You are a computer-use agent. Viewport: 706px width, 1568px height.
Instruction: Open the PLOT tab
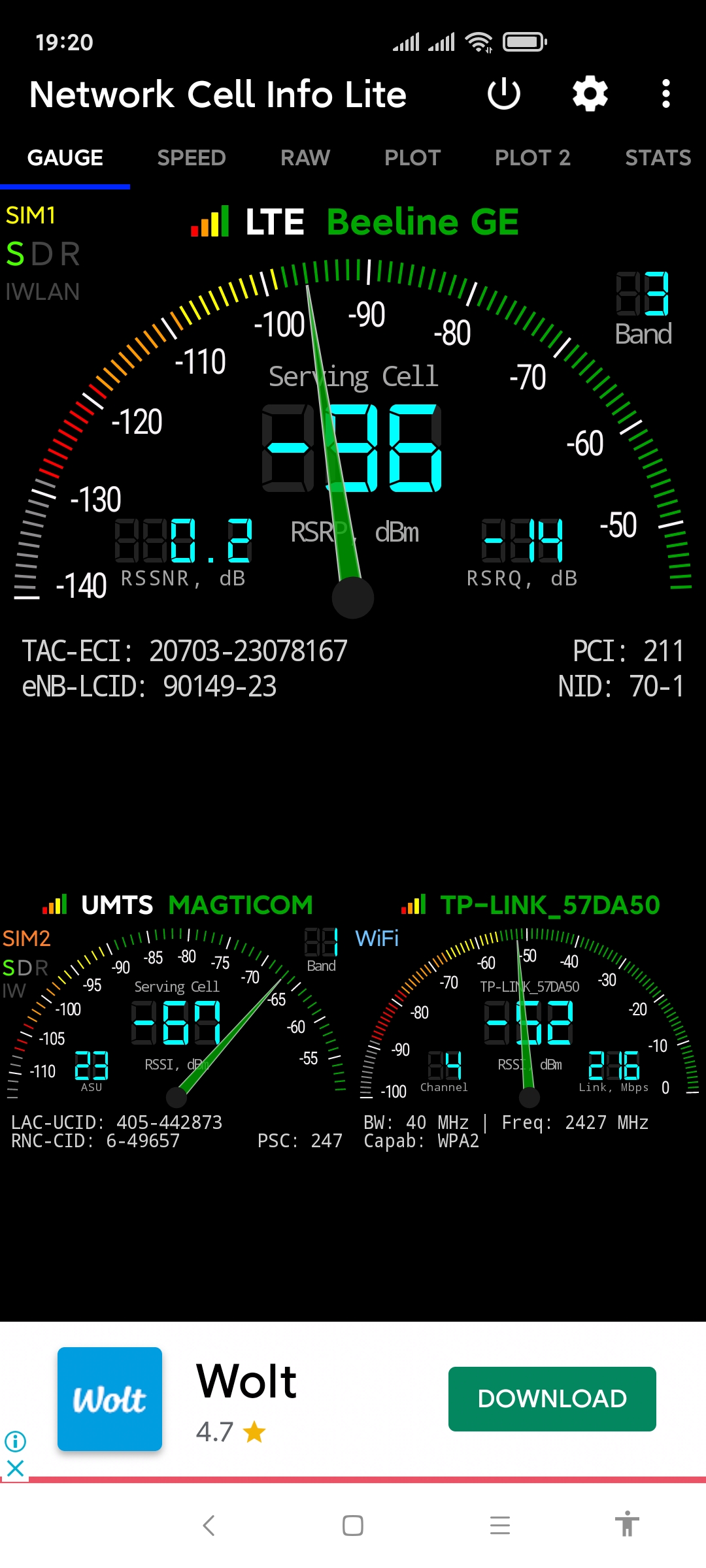(412, 157)
